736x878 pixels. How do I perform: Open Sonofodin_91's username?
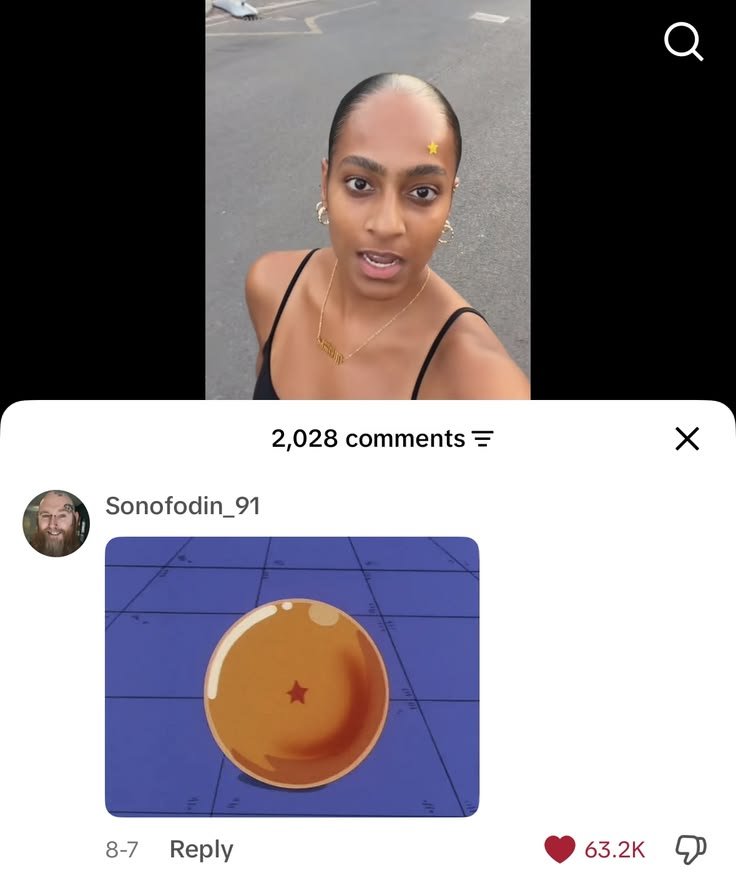183,506
